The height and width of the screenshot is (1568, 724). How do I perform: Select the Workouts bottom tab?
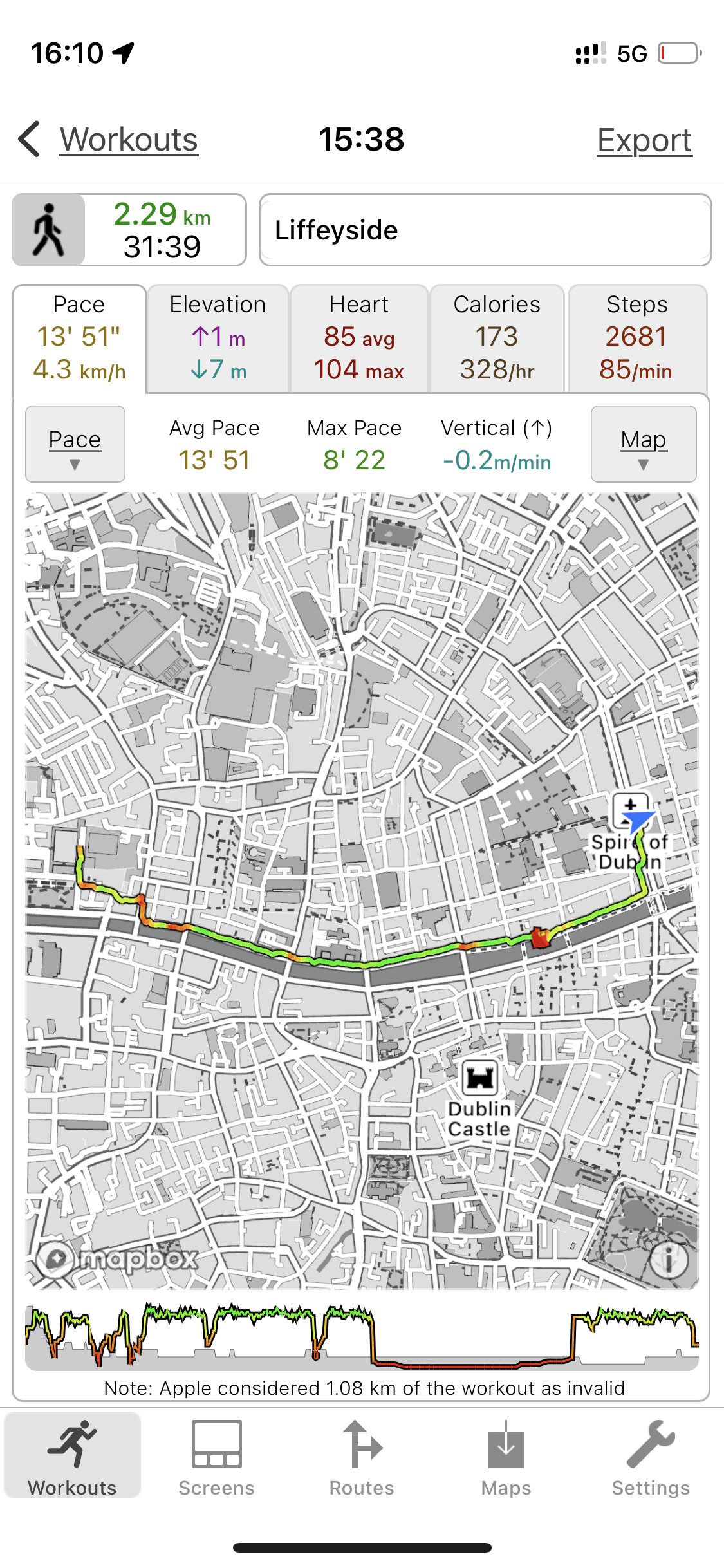tap(73, 1459)
